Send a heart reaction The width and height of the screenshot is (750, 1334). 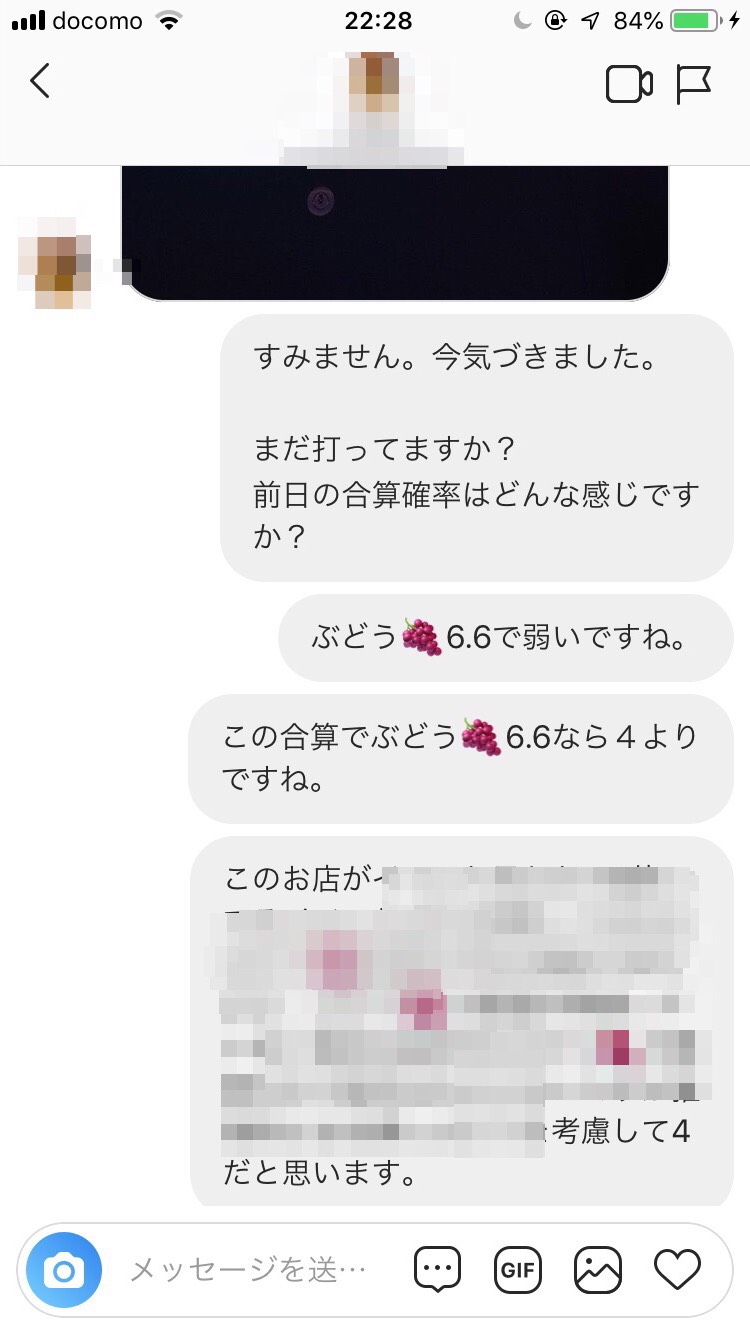point(677,1271)
